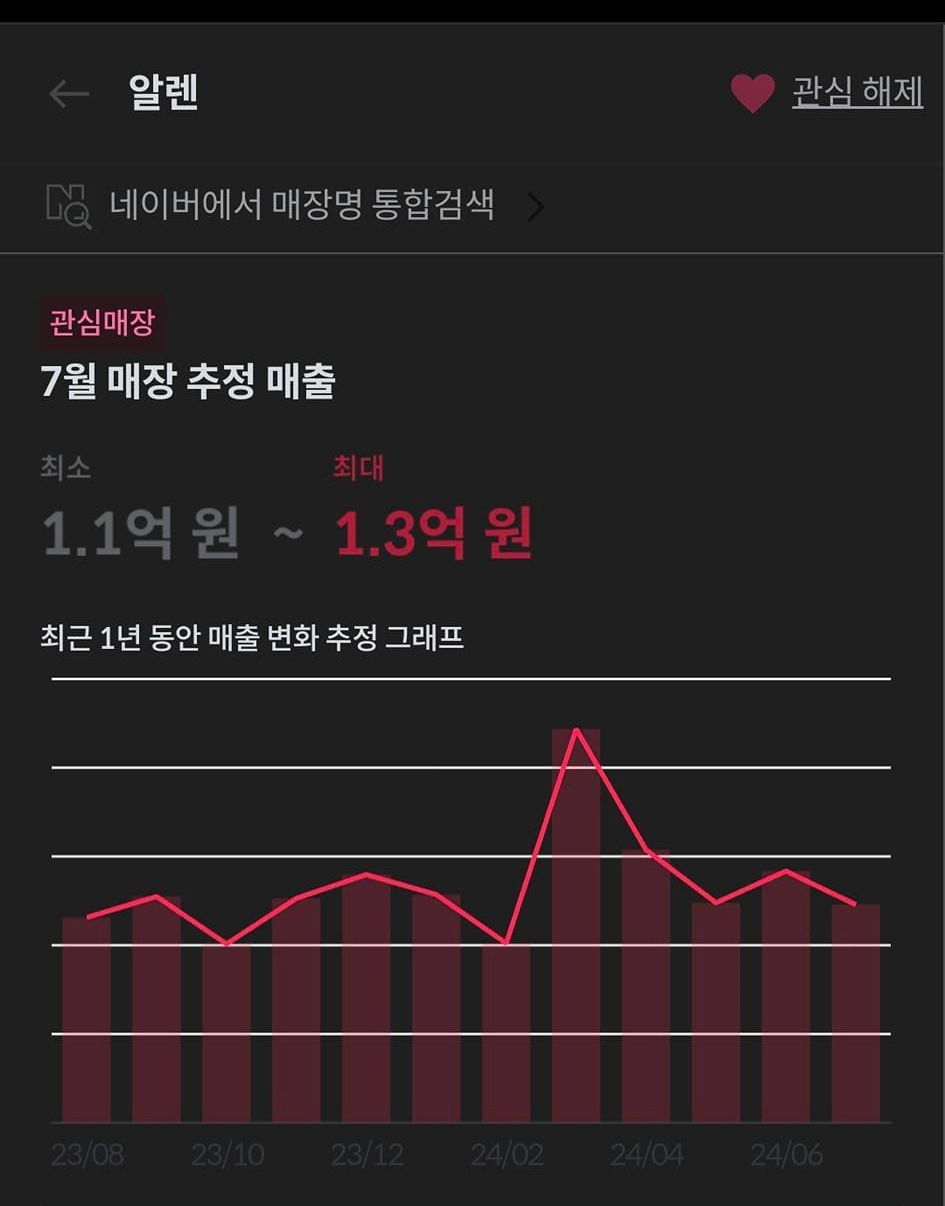Toggle 관심 해제 to remove interest
Image resolution: width=945 pixels, height=1206 pixels.
(860, 95)
